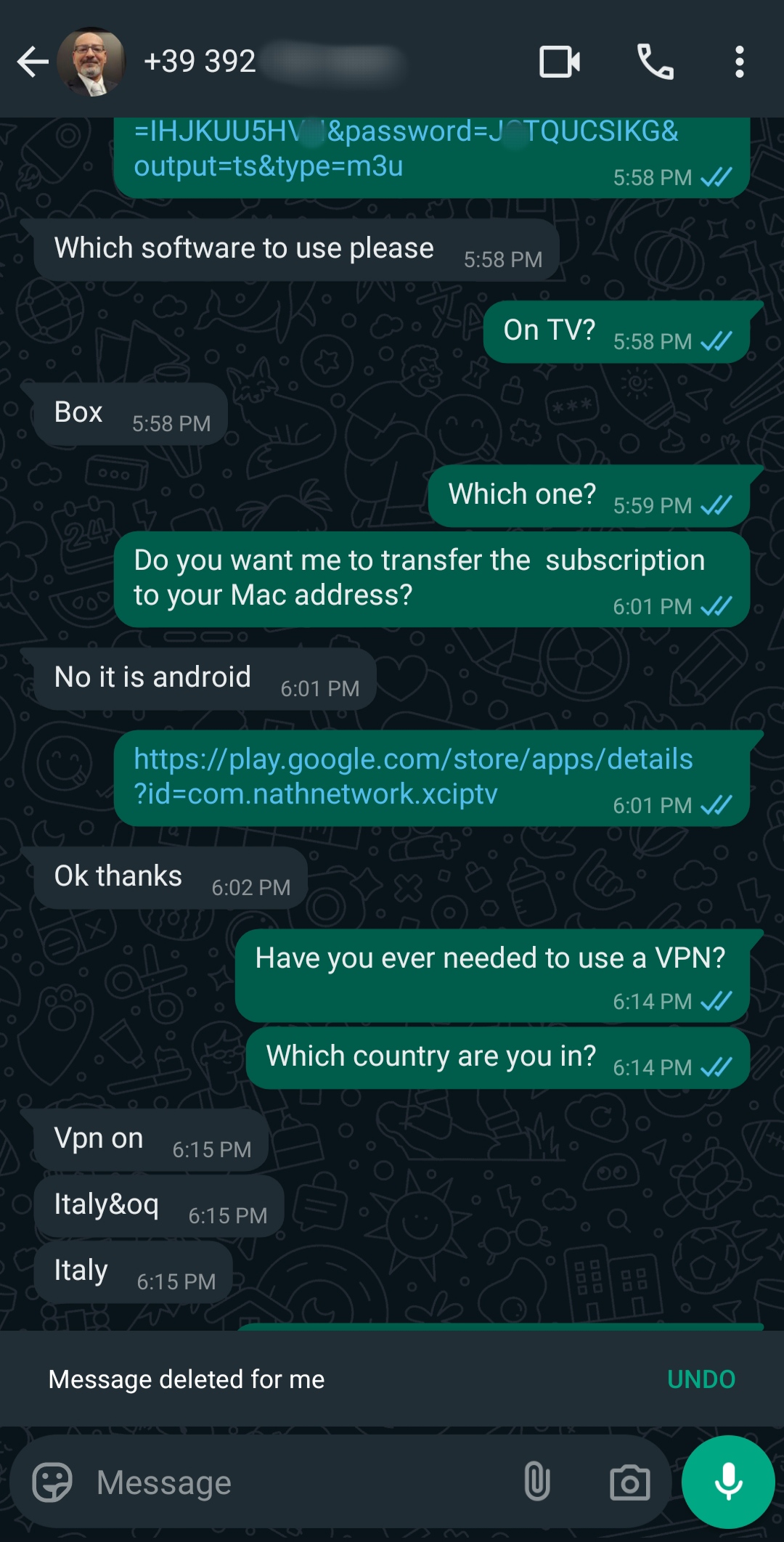Undo the message deletion
784x1542 pixels.
(x=701, y=1379)
